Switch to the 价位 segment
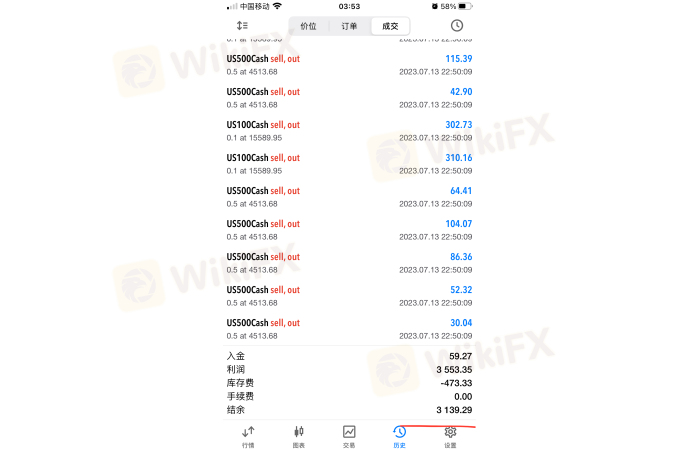The image size is (700, 450). click(x=308, y=25)
